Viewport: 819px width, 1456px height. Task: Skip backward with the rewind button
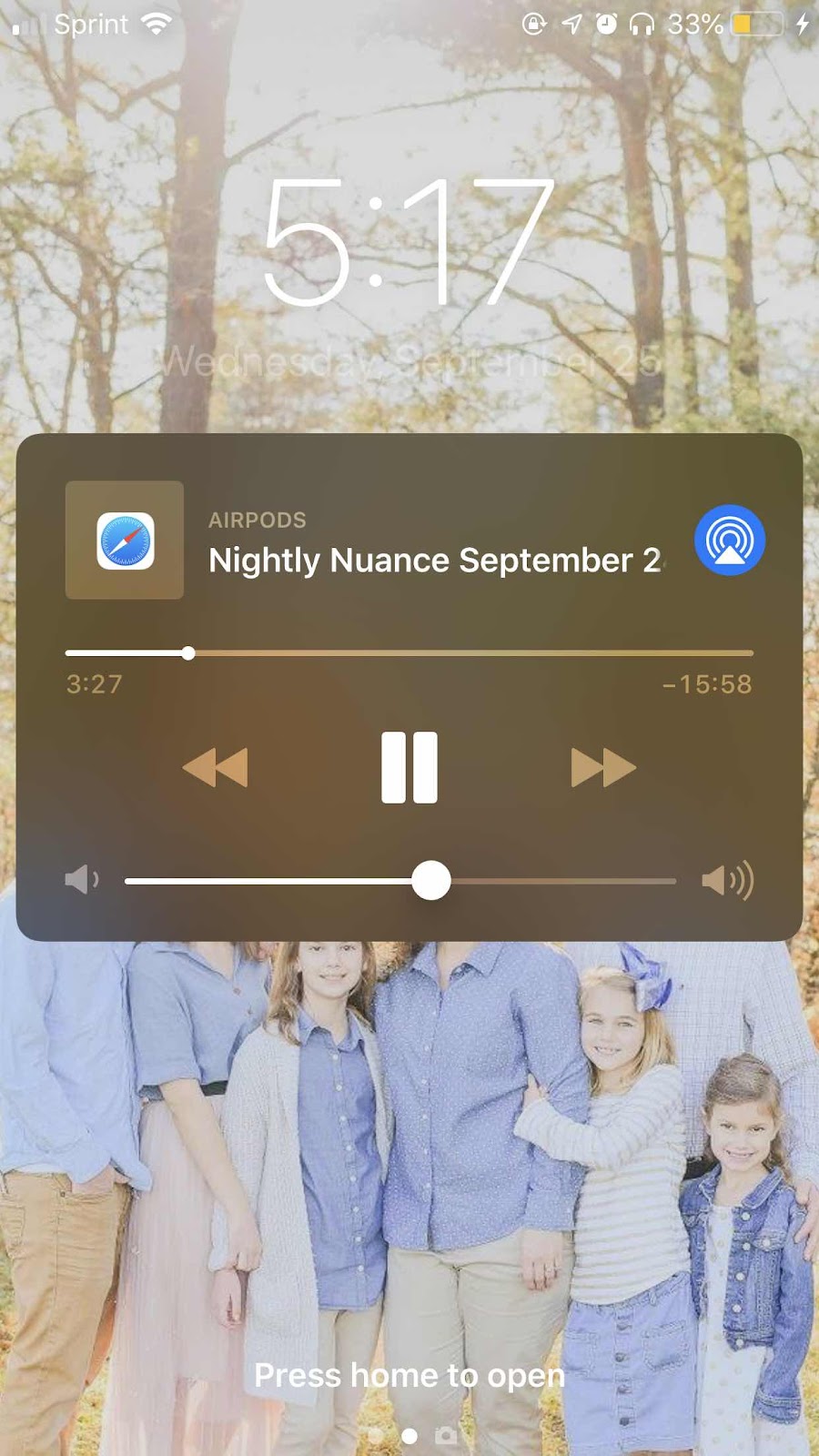pyautogui.click(x=216, y=767)
